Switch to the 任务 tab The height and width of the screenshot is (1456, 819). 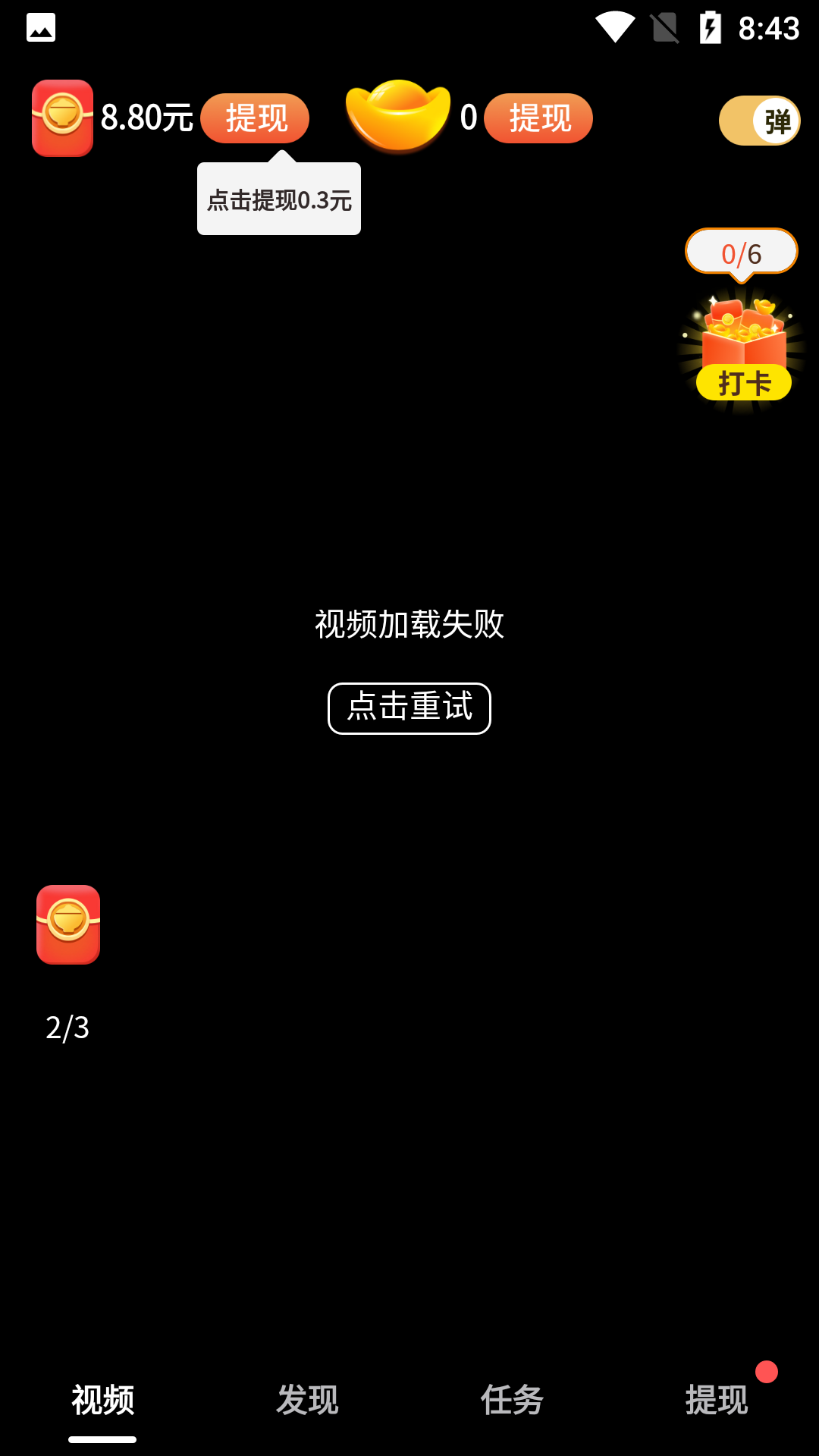coord(512,1400)
